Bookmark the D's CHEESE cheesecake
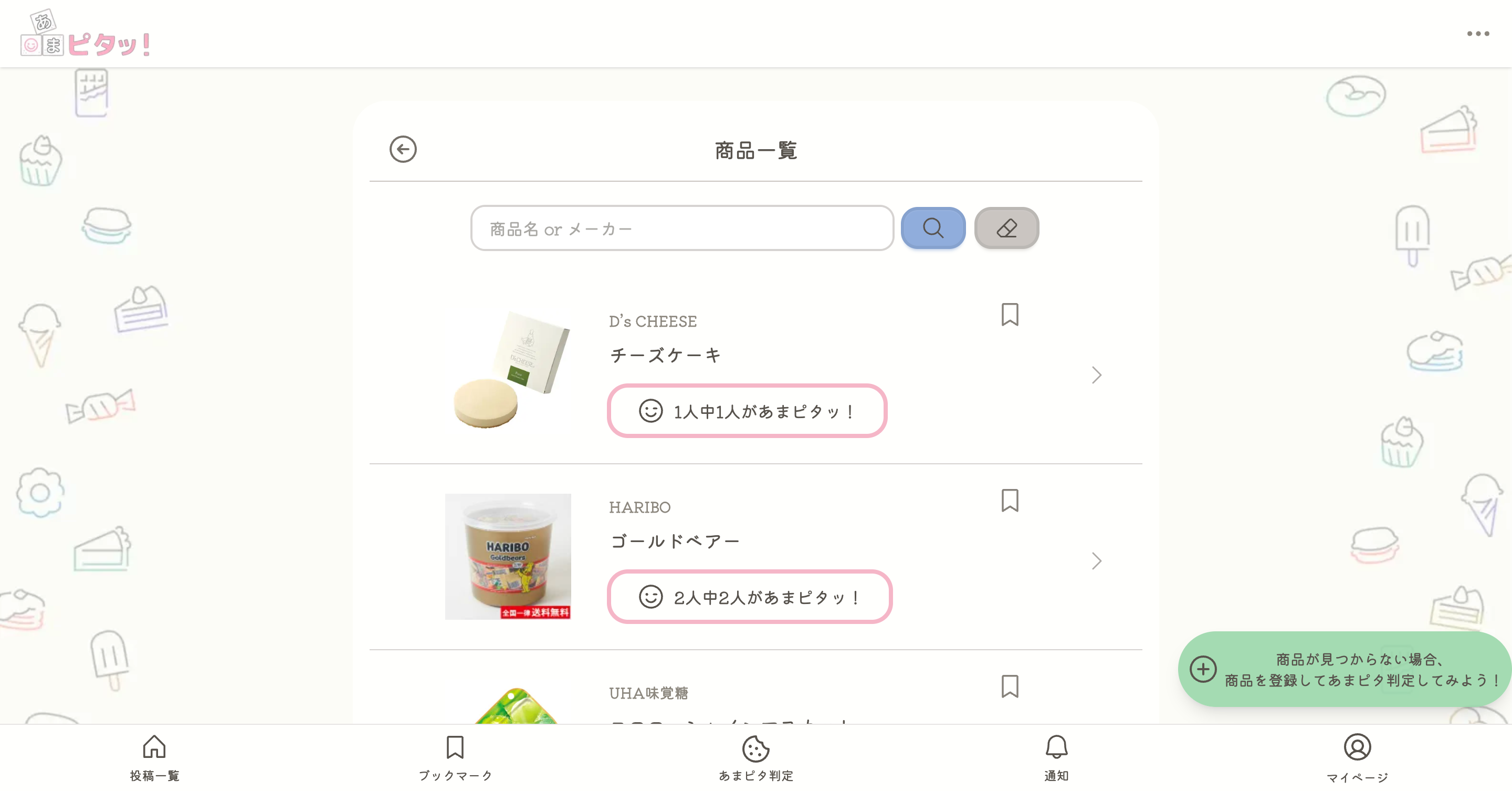Viewport: 1512px width, 791px height. coord(1010,315)
